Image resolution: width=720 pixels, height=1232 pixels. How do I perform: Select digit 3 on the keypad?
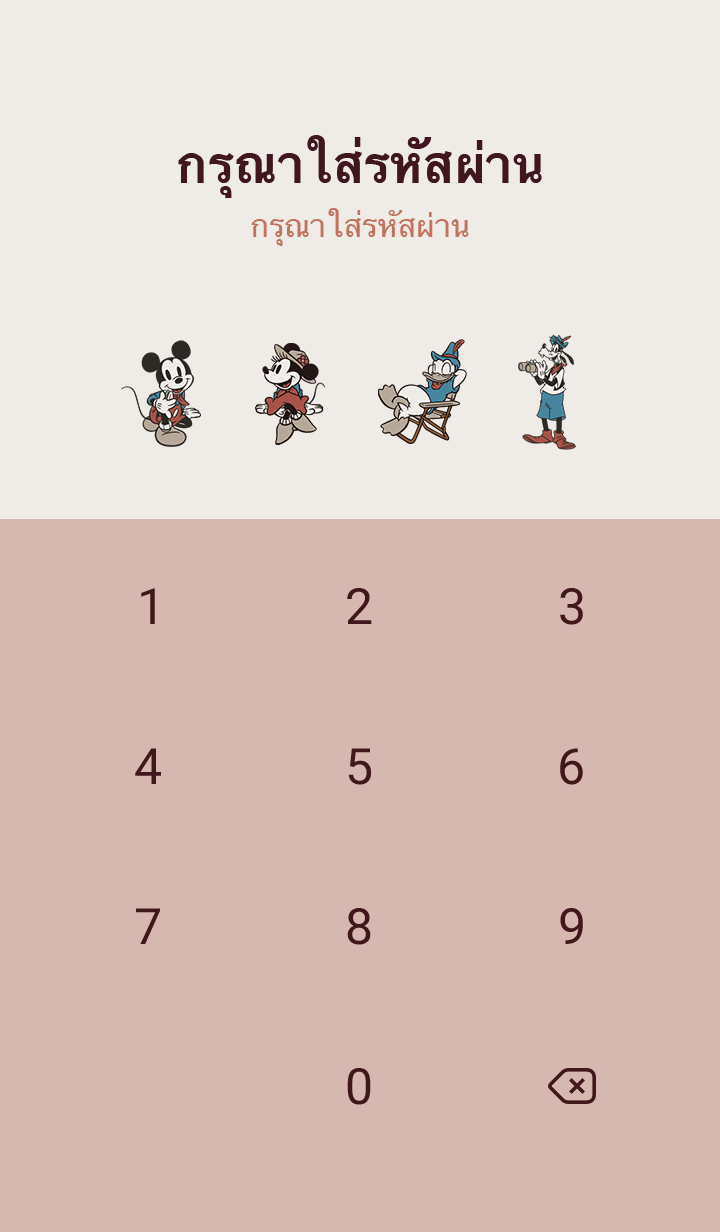(571, 607)
